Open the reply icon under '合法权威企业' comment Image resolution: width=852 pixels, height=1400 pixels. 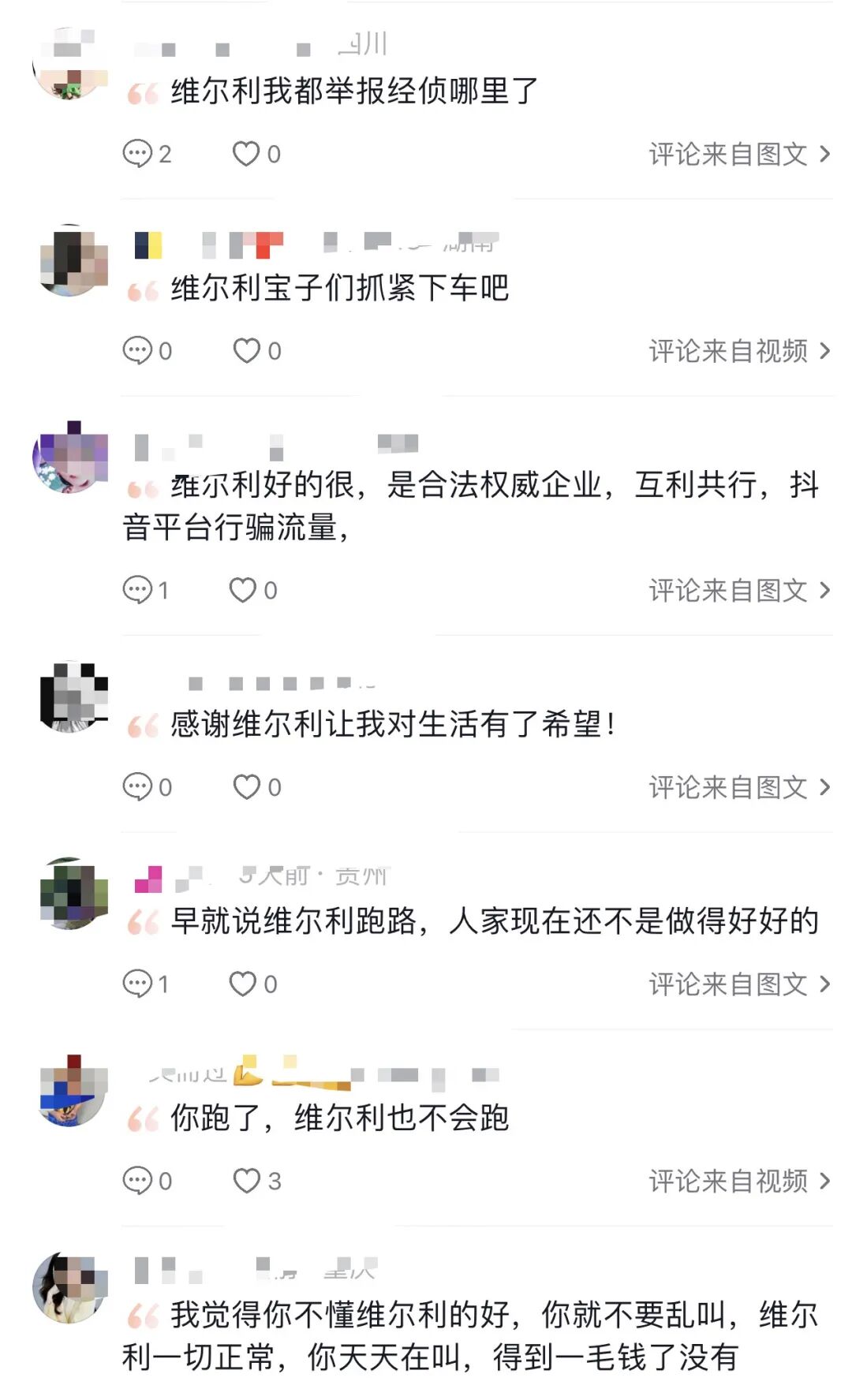click(x=140, y=590)
